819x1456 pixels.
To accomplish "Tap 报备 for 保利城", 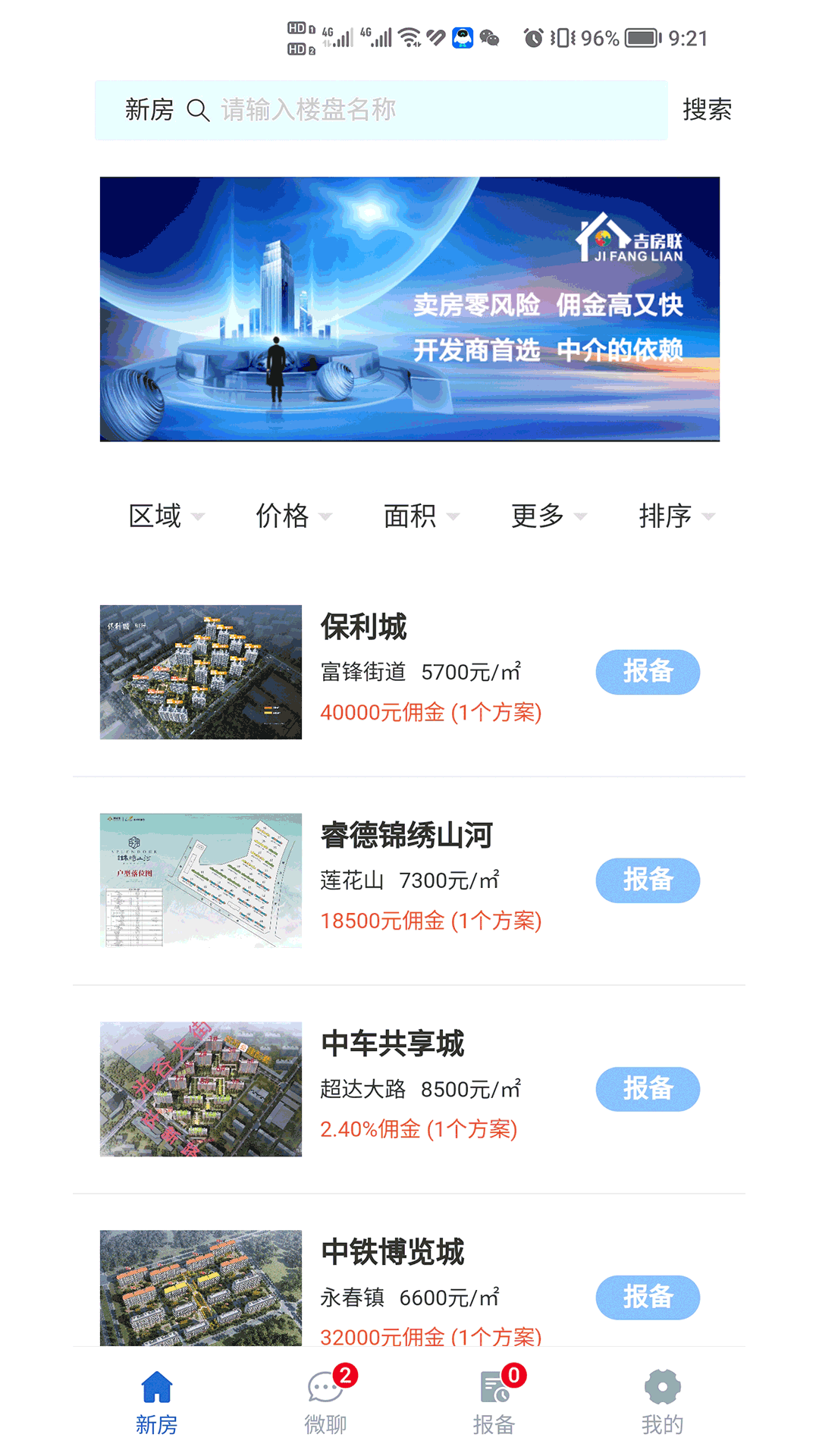I will (x=648, y=672).
